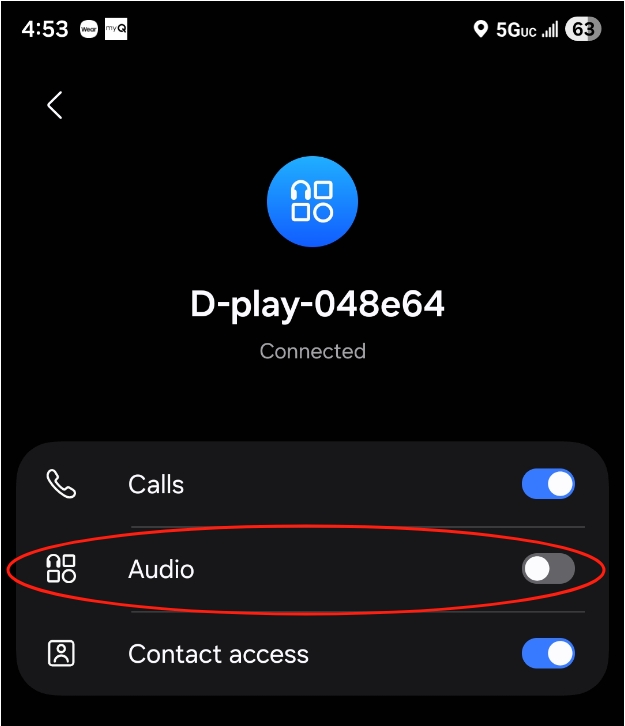Go back using the arrow

pos(55,105)
